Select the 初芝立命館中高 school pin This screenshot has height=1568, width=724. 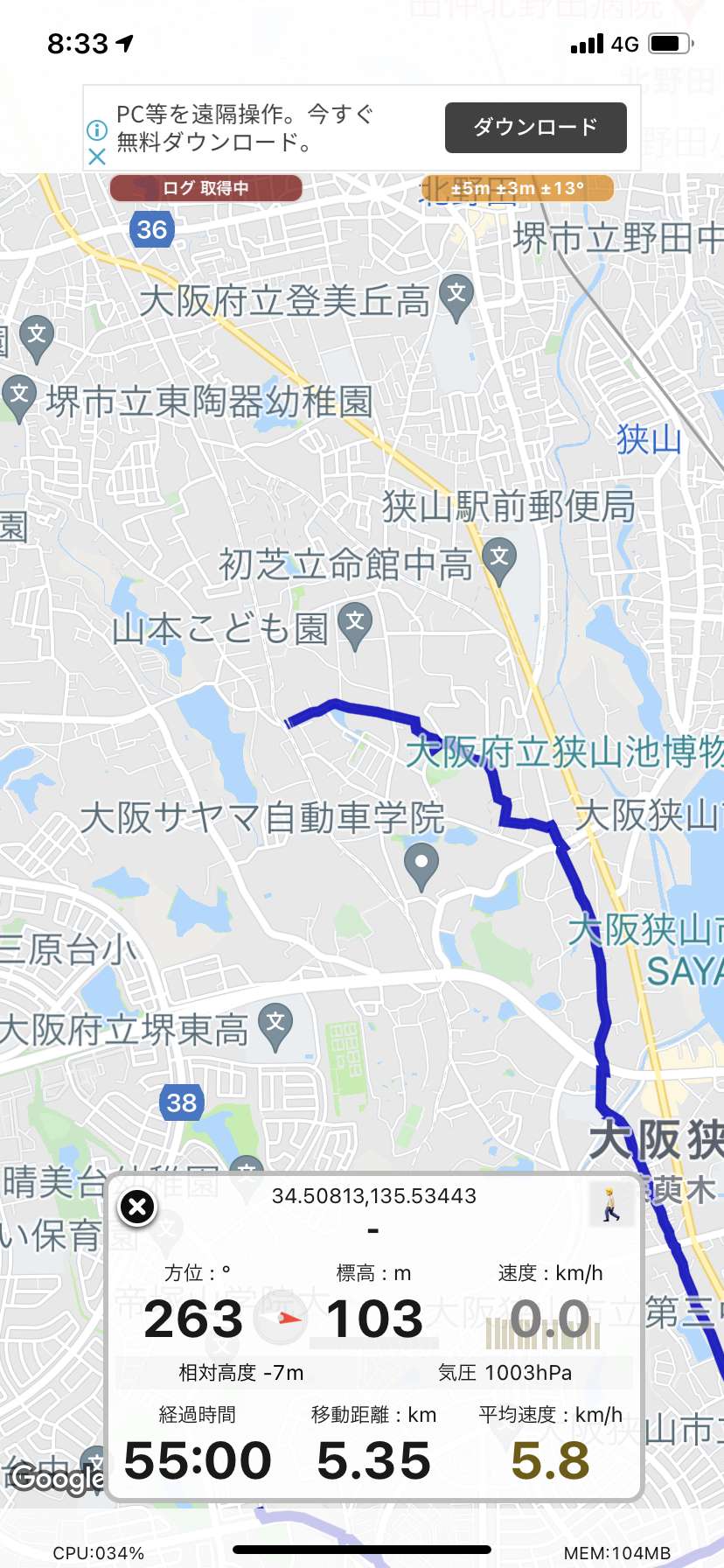499,562
